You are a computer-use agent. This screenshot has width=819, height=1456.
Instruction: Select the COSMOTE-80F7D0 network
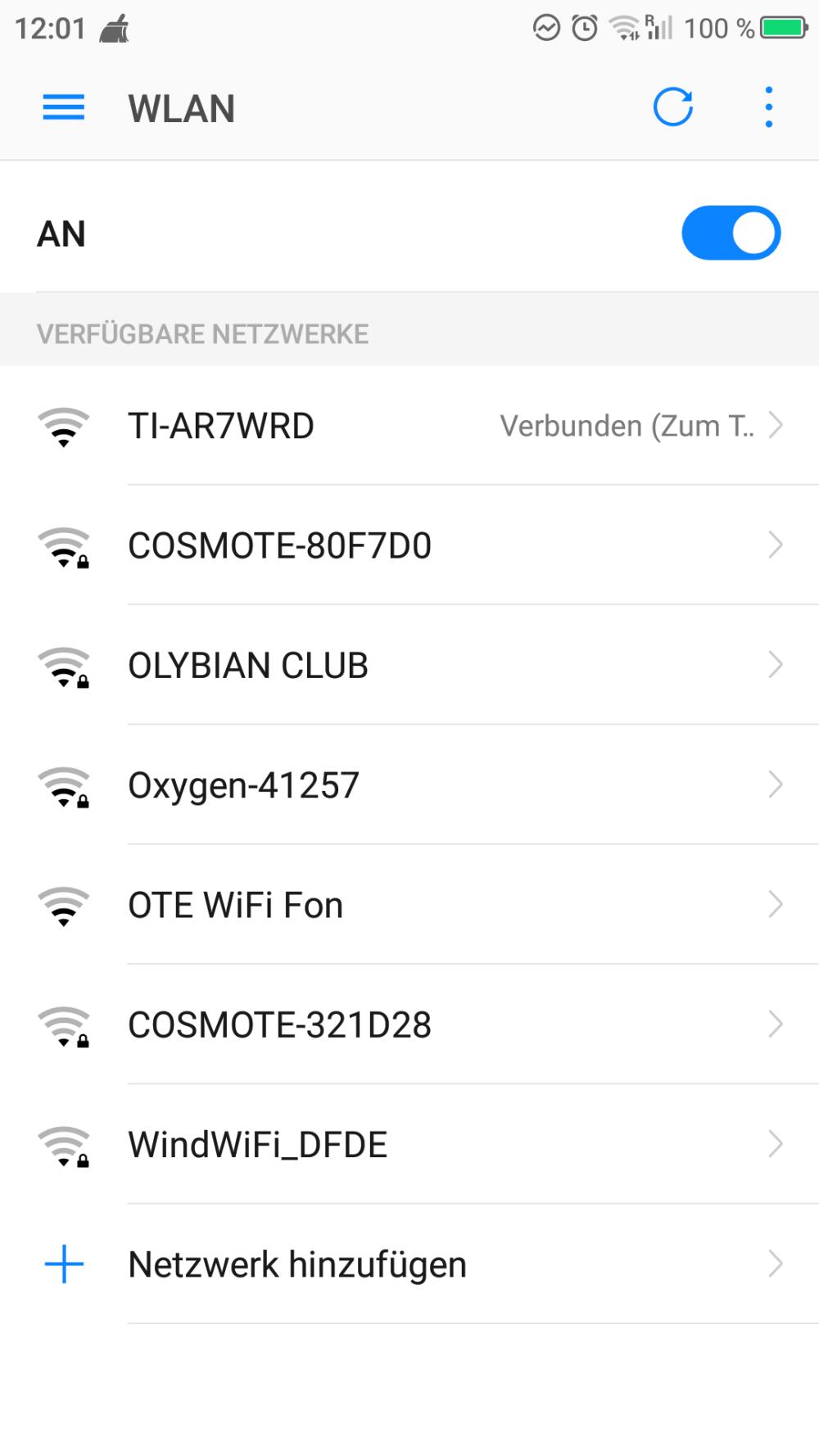pos(409,545)
